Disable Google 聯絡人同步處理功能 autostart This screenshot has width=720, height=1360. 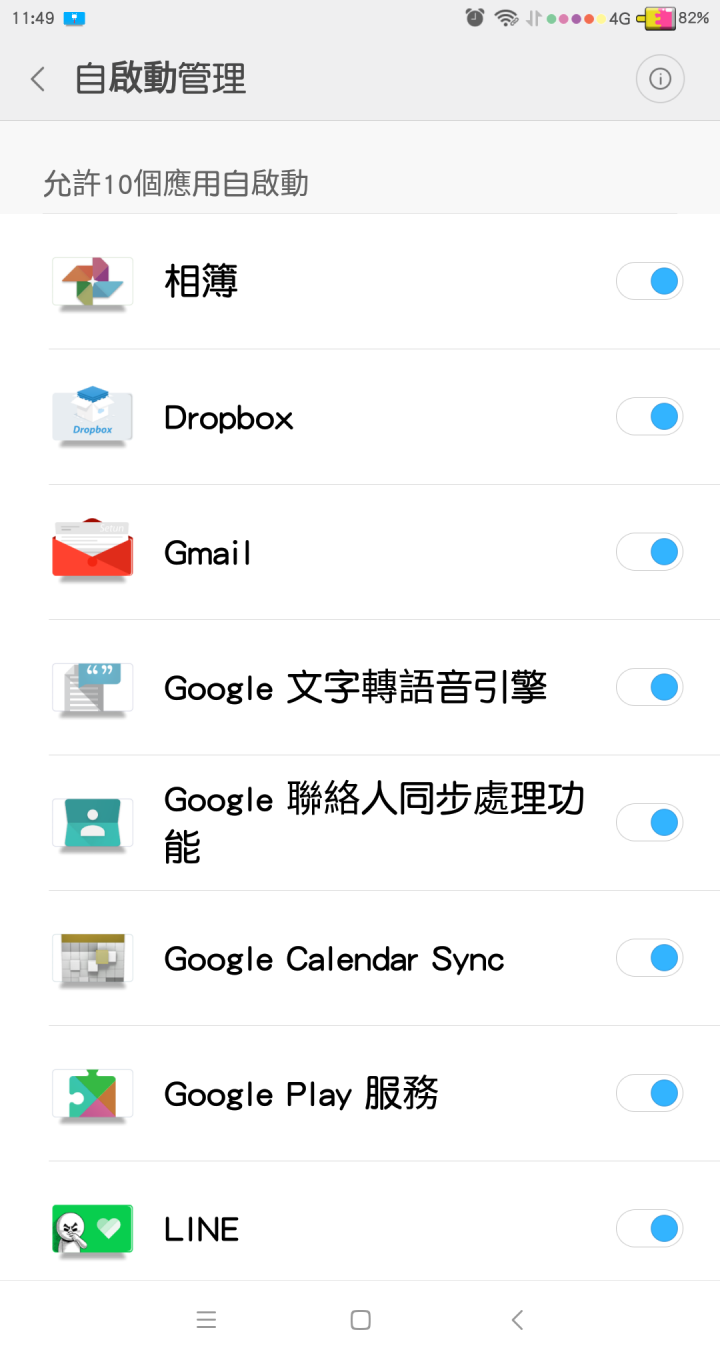(x=649, y=823)
